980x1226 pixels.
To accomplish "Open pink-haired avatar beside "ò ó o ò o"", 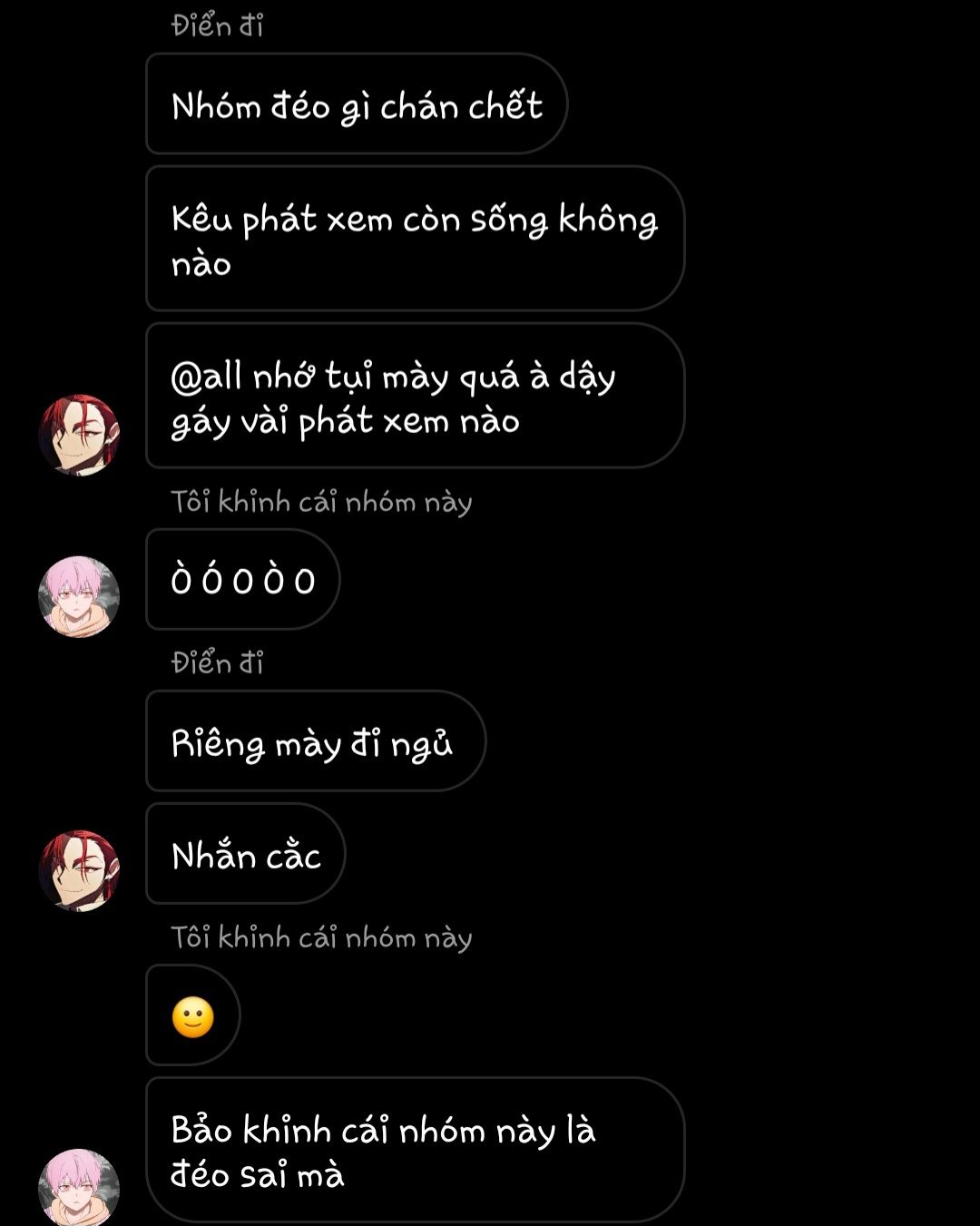I will 79,596.
